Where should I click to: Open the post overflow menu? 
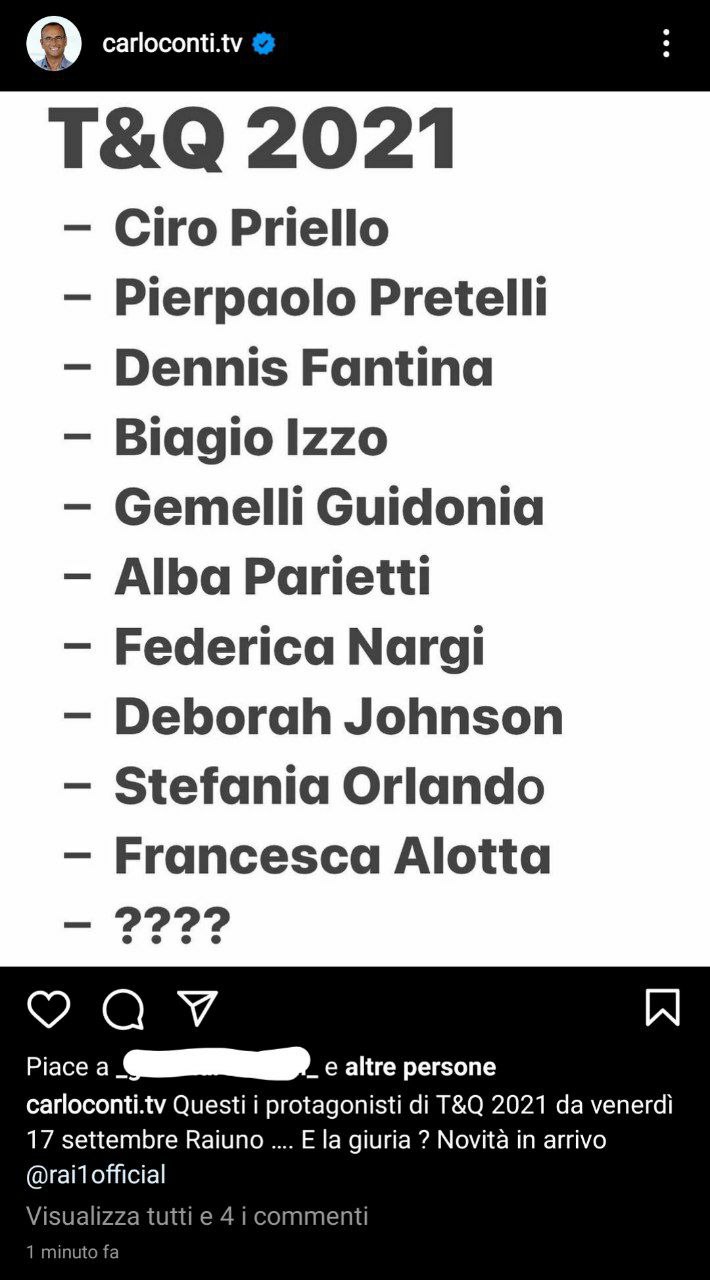pos(666,43)
